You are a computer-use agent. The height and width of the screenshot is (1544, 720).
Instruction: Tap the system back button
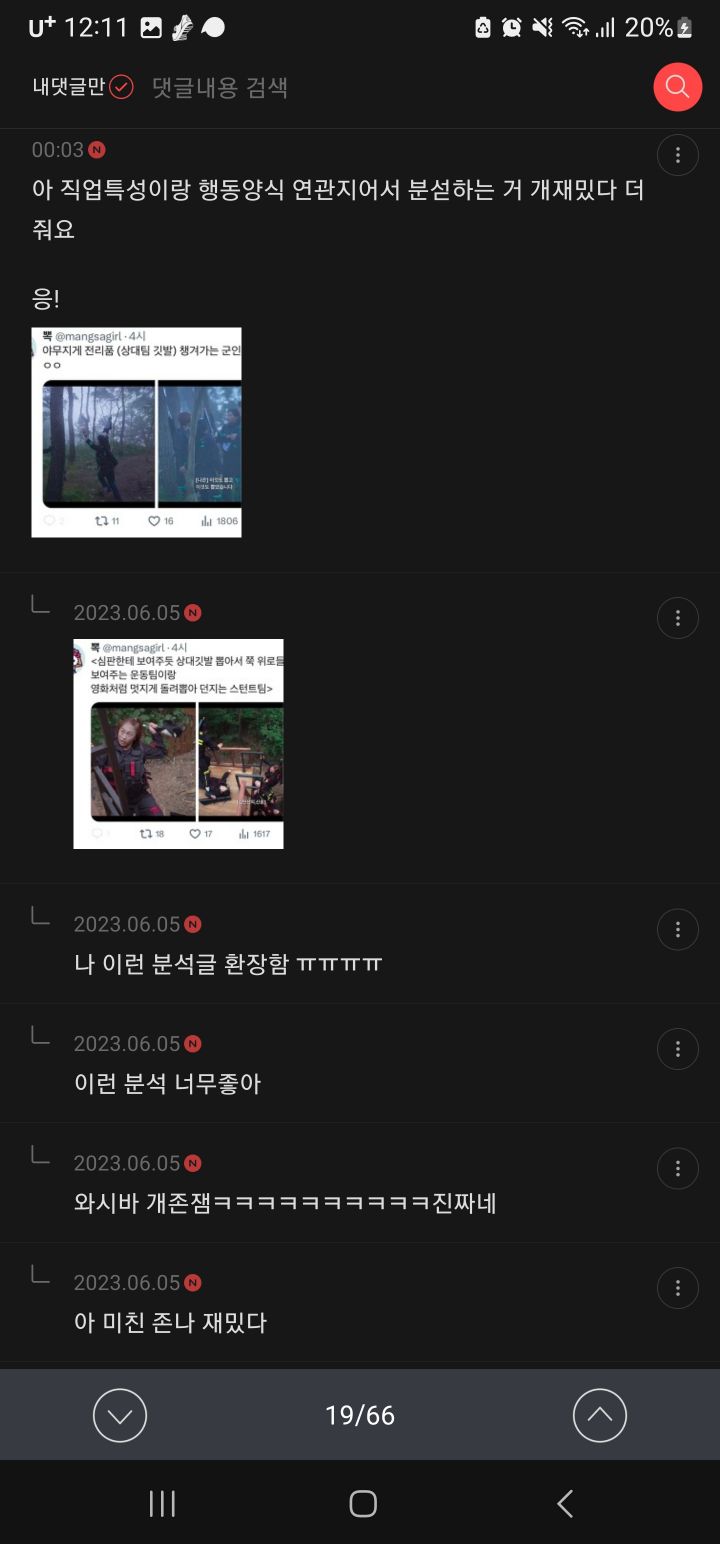point(565,1503)
